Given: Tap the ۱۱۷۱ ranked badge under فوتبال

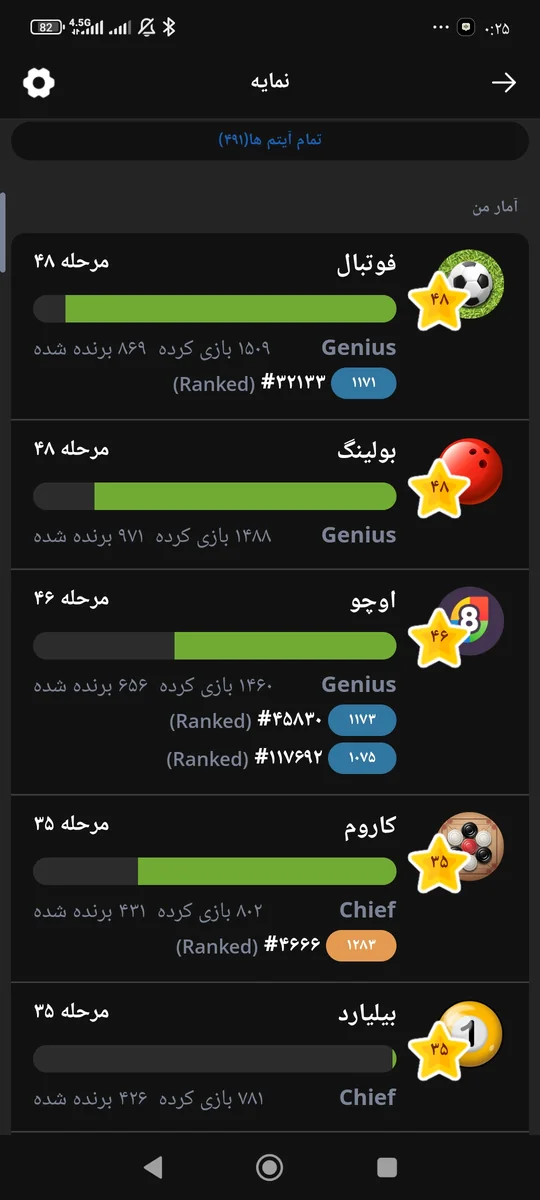Looking at the screenshot, I should pyautogui.click(x=363, y=384).
